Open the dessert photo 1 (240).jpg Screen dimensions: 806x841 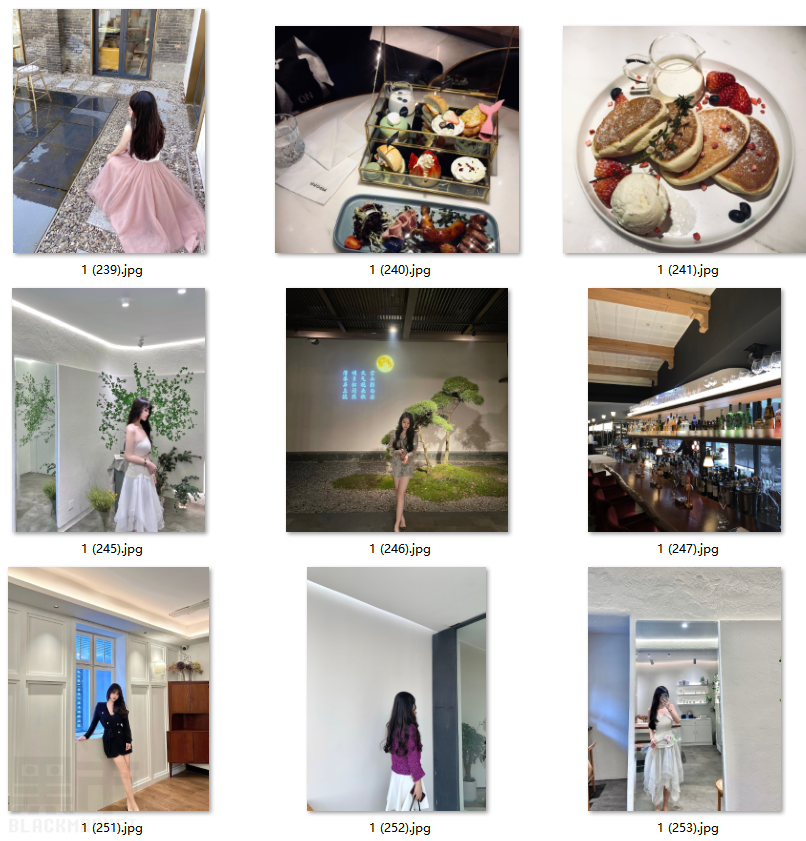pos(397,140)
